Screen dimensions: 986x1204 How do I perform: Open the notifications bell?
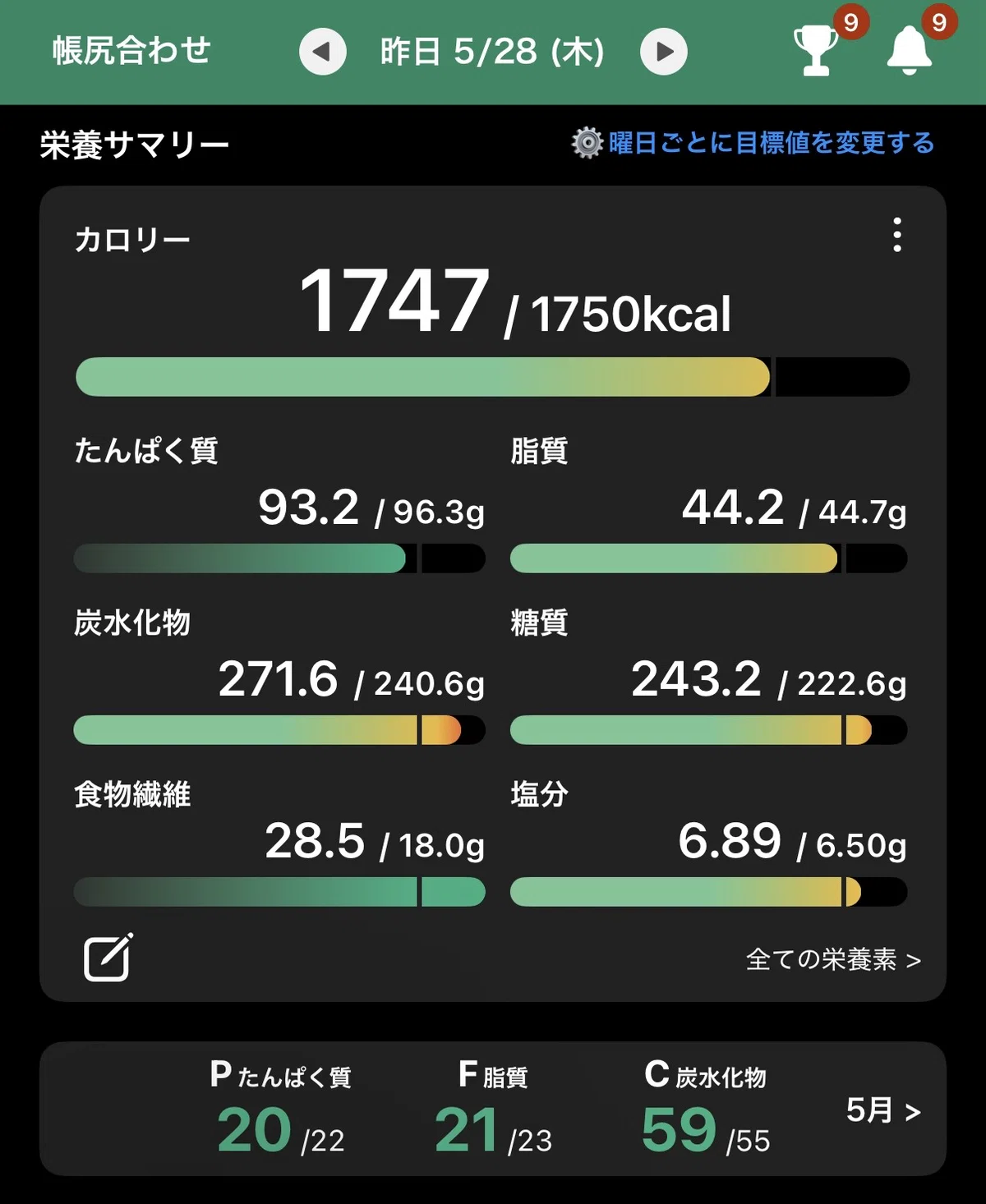point(909,50)
